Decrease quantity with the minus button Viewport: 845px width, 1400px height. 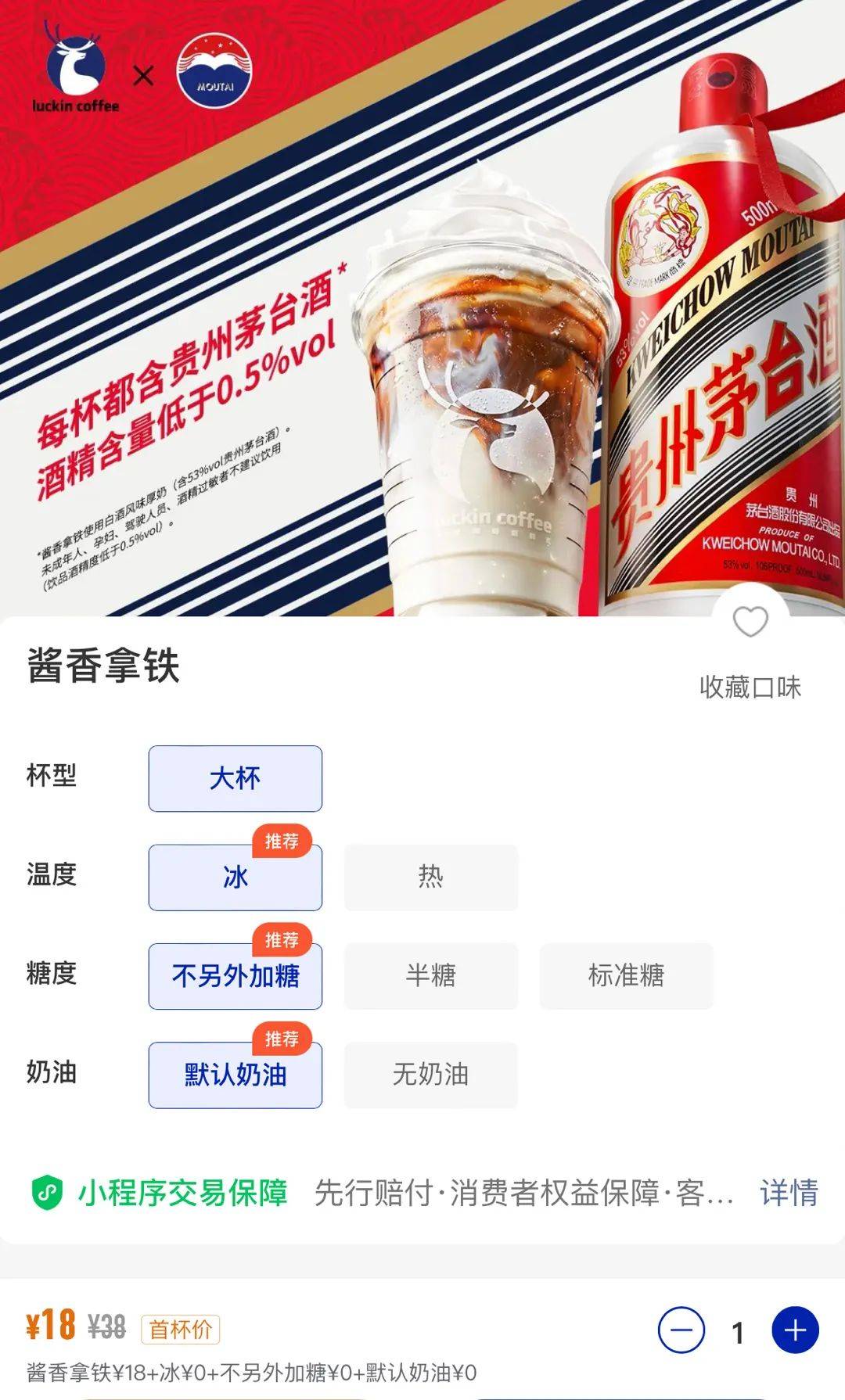click(681, 1330)
